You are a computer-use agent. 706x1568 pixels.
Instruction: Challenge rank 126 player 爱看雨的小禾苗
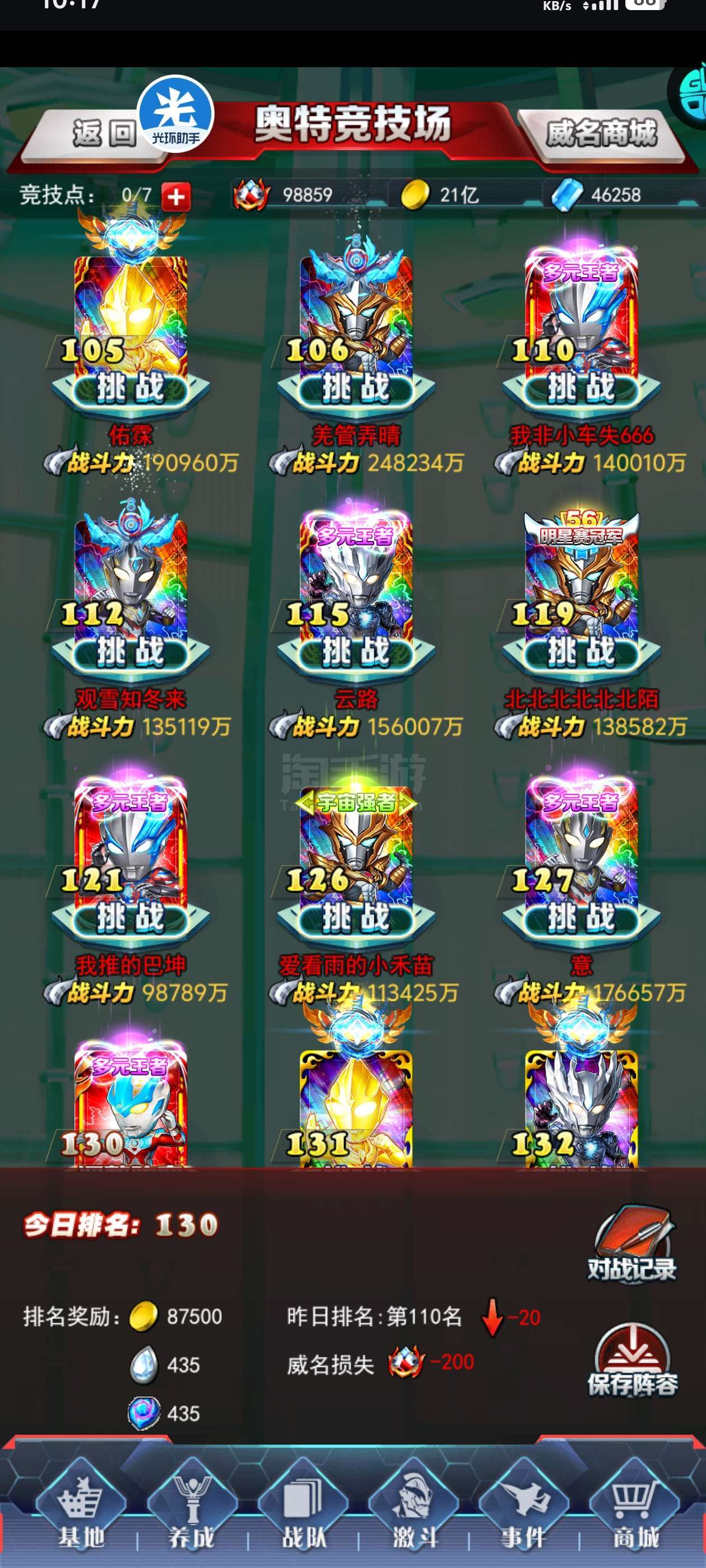tap(356, 917)
